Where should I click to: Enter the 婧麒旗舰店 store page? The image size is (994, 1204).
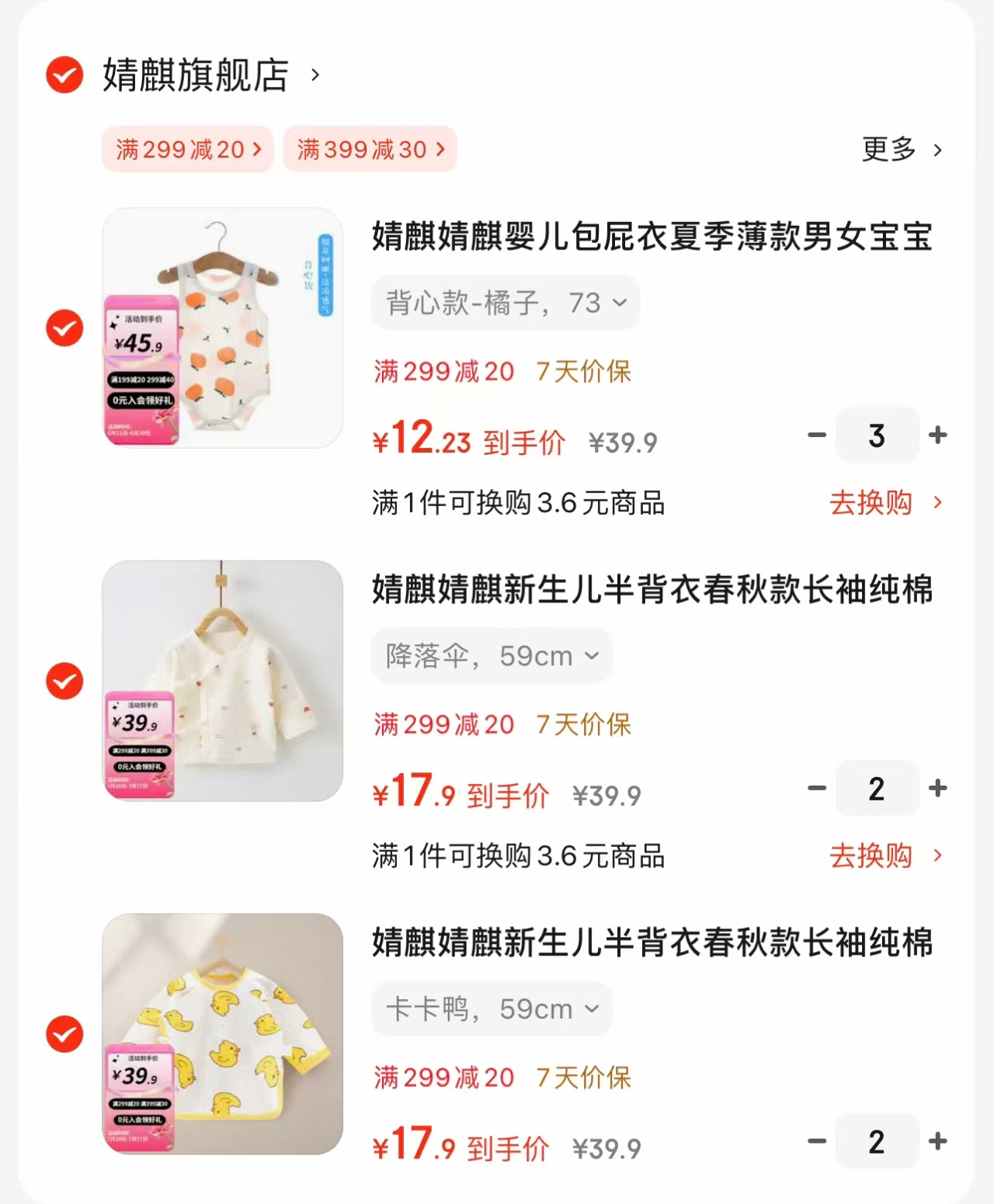tap(194, 75)
